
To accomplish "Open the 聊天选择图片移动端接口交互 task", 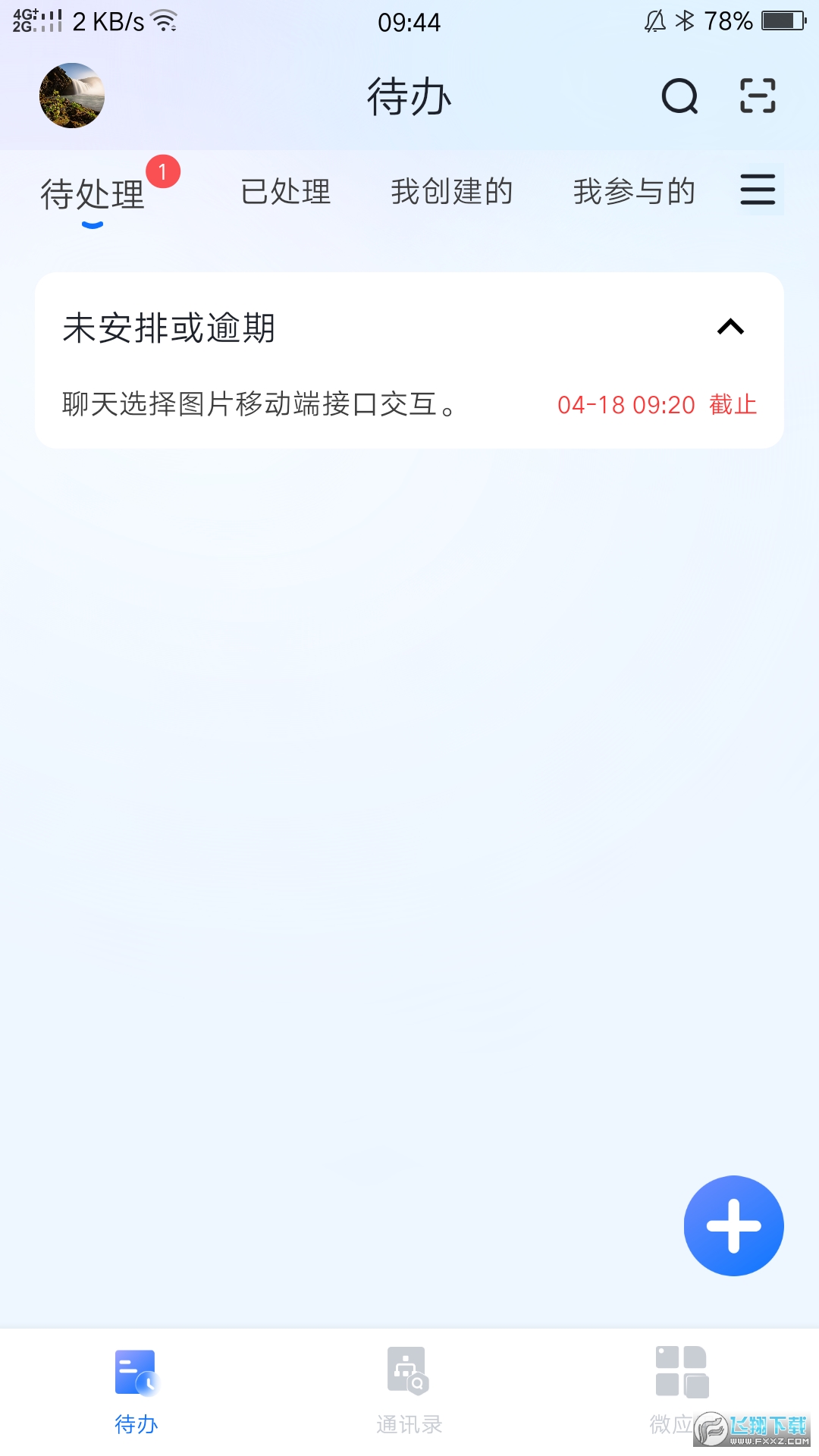I will coord(258,406).
